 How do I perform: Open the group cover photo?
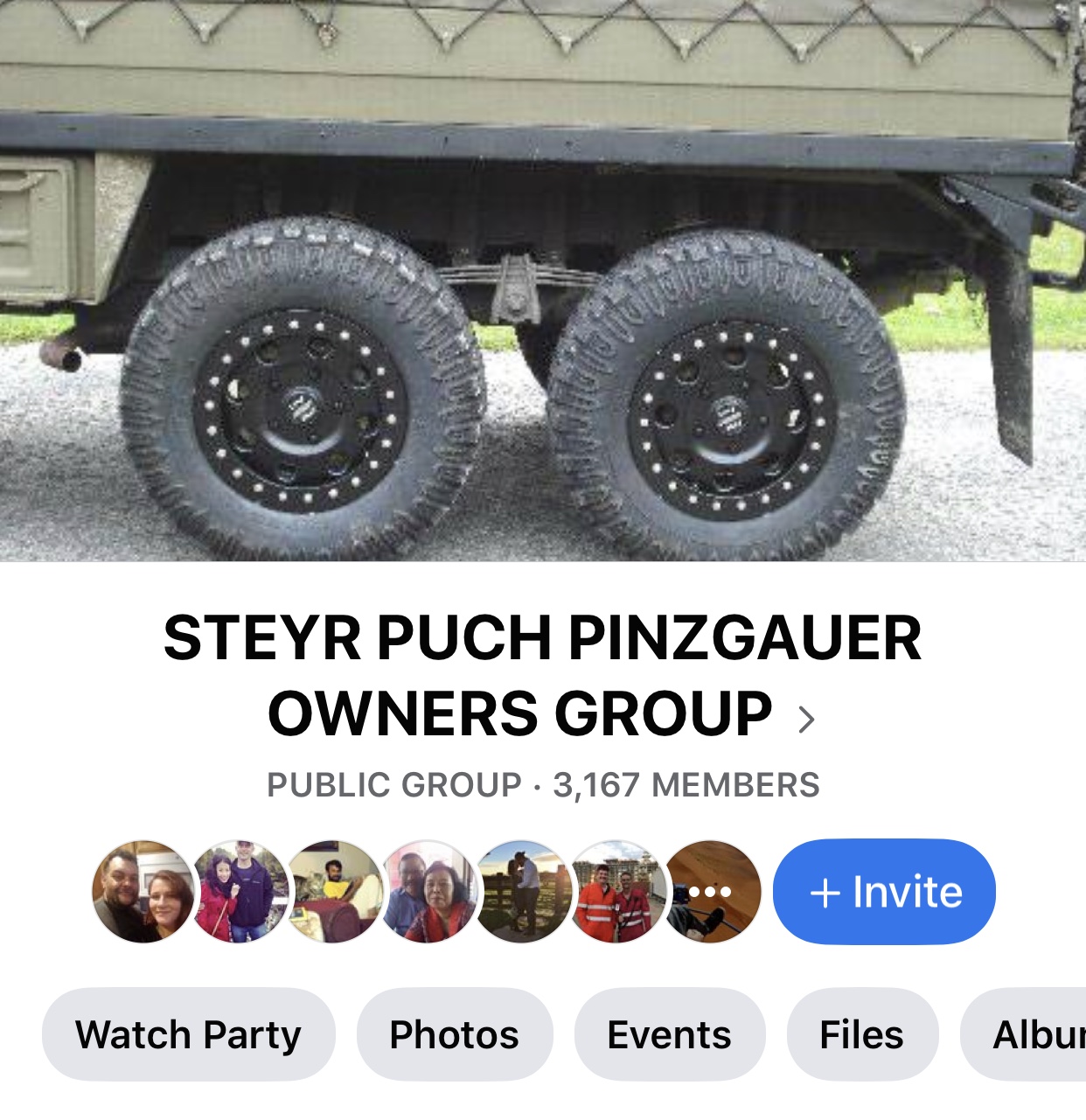pyautogui.click(x=542, y=280)
